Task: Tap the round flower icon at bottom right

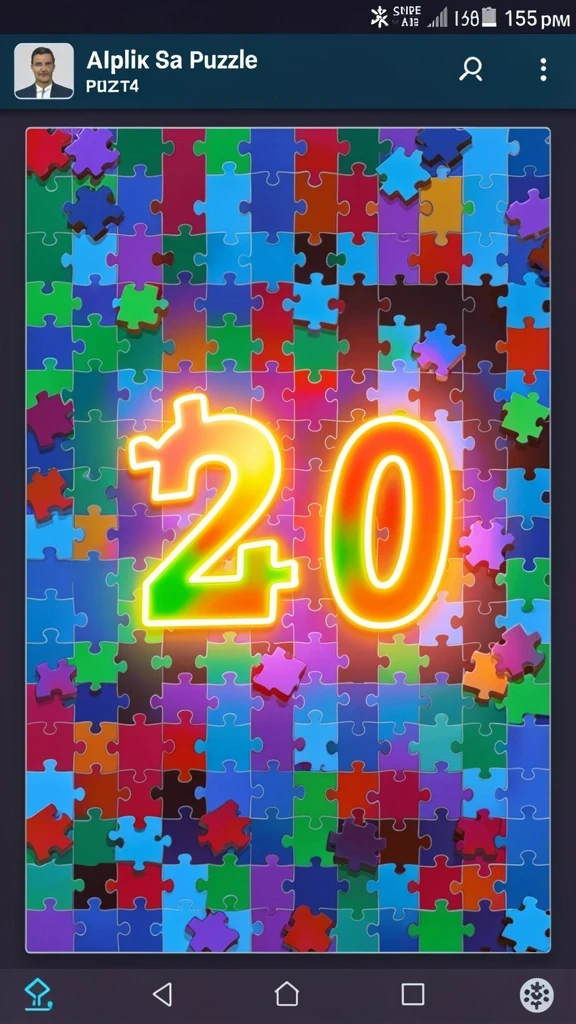Action: tap(537, 996)
